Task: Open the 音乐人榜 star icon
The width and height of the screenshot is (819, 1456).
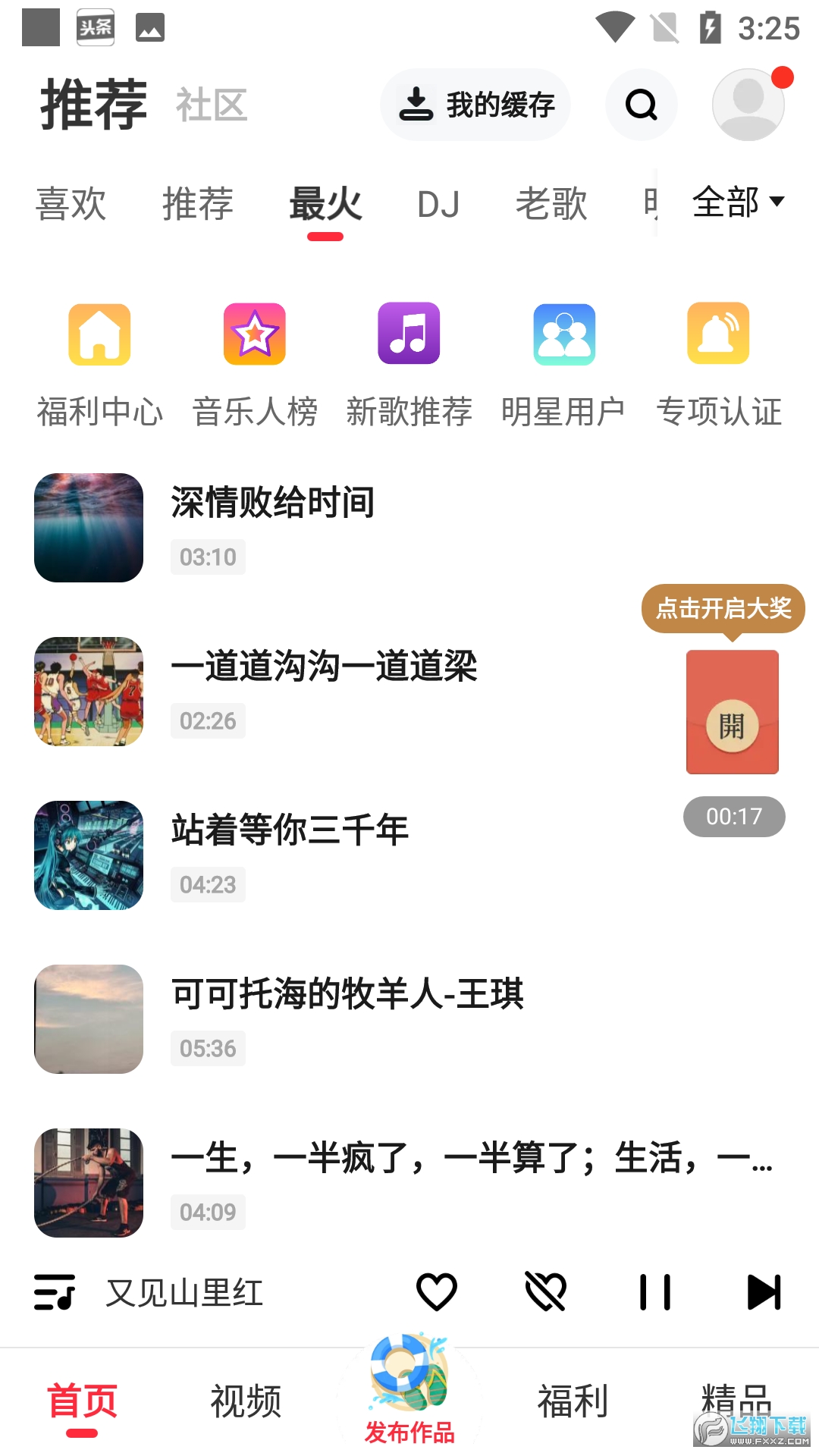Action: click(254, 334)
